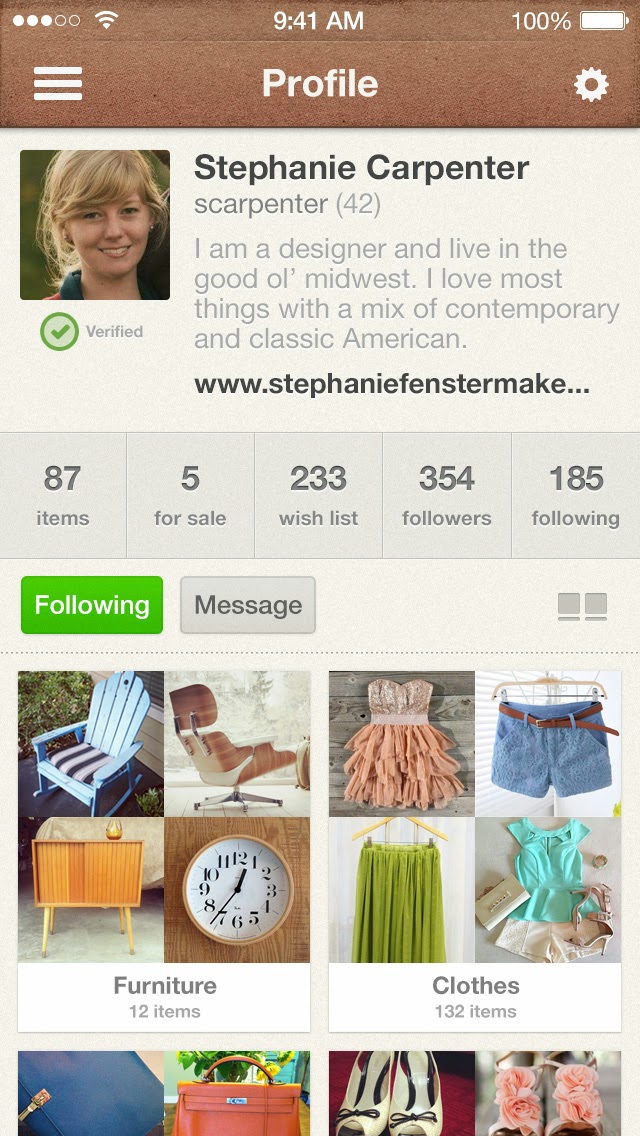Tap the green Following button
This screenshot has height=1136, width=640.
[x=92, y=605]
